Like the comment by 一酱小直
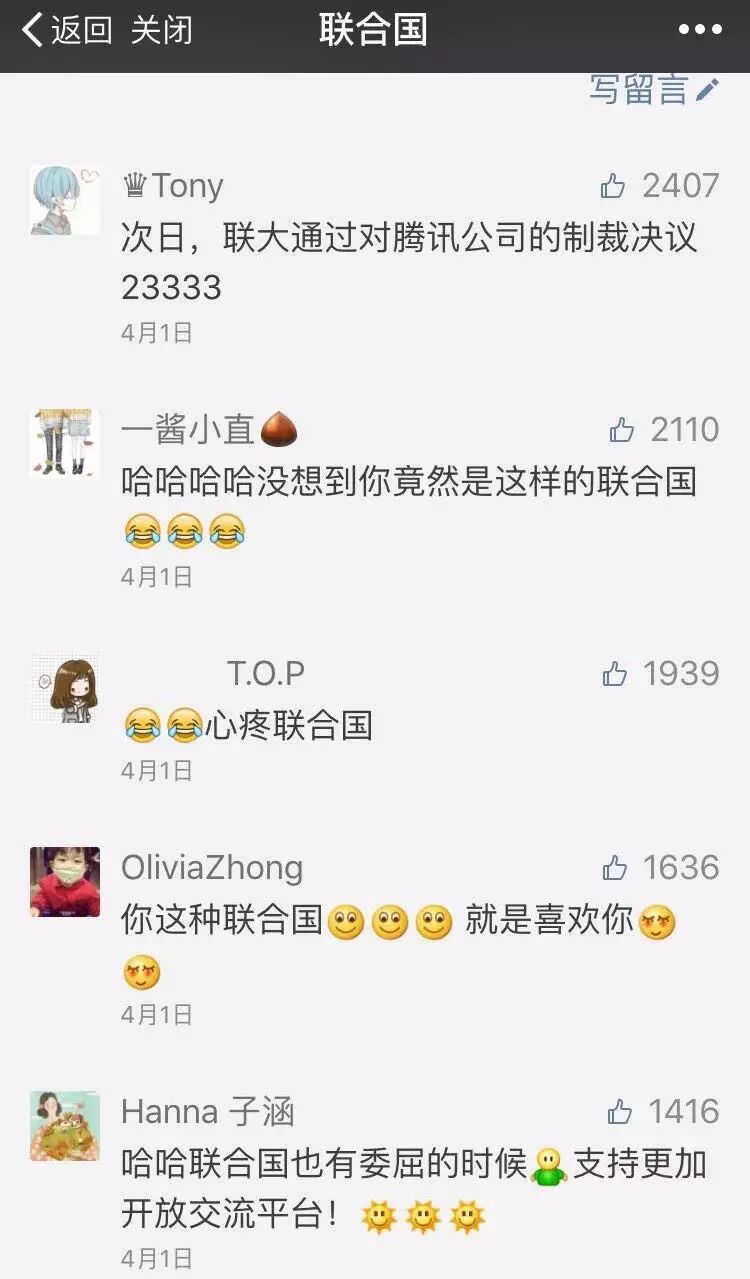The image size is (750, 1279). pyautogui.click(x=622, y=430)
